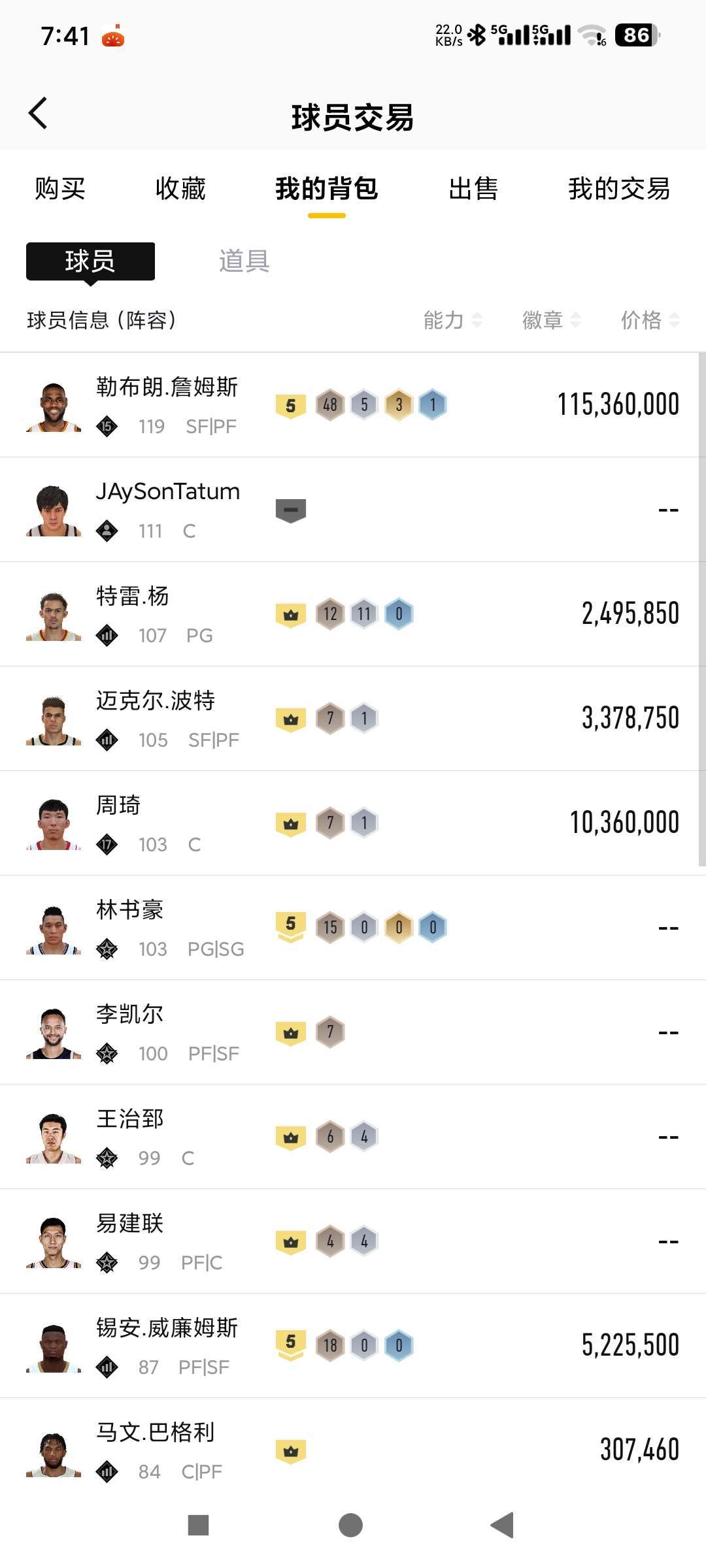Open the 收藏 tab
The width and height of the screenshot is (706, 1568).
point(180,189)
